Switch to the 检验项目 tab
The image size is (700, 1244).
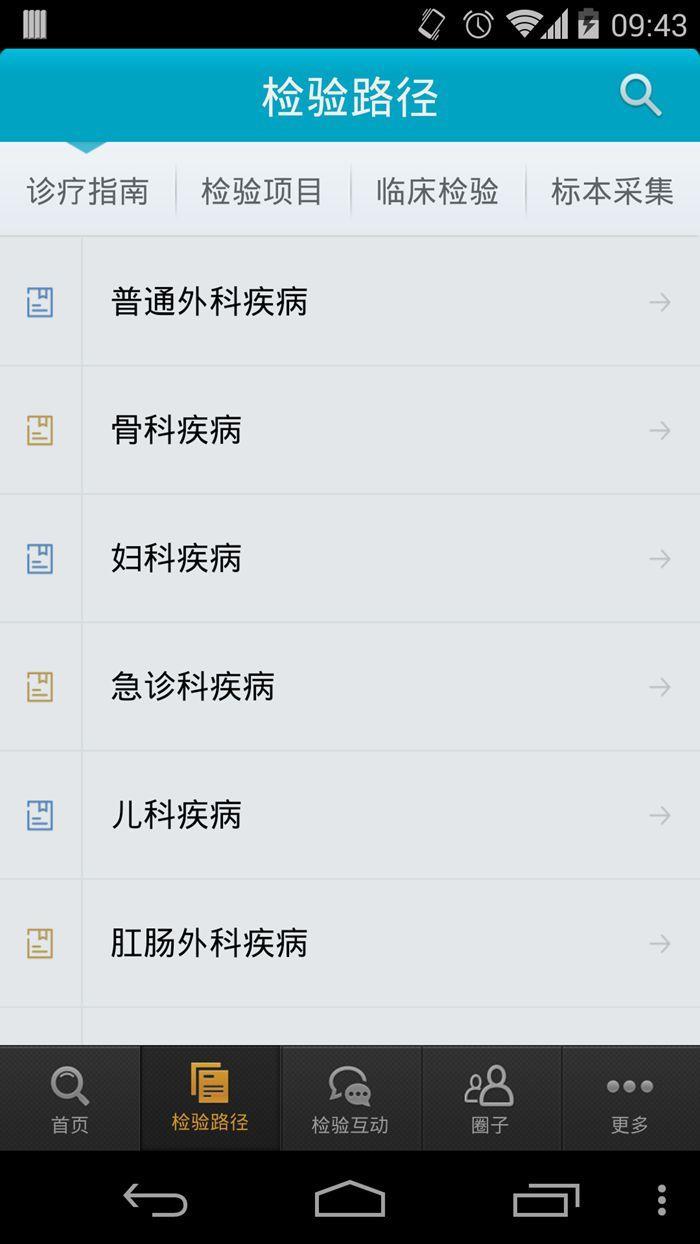[x=263, y=190]
